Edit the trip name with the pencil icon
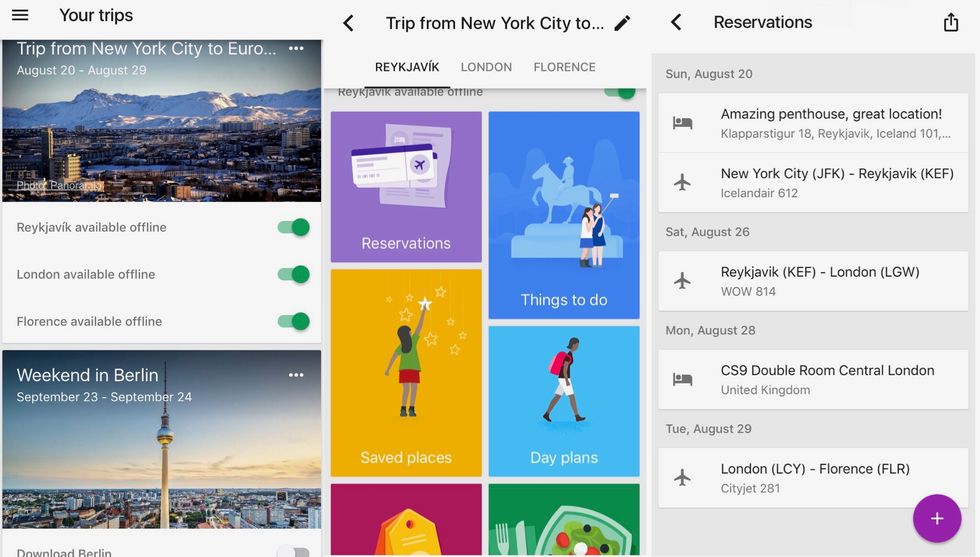This screenshot has width=980, height=557. click(x=622, y=23)
